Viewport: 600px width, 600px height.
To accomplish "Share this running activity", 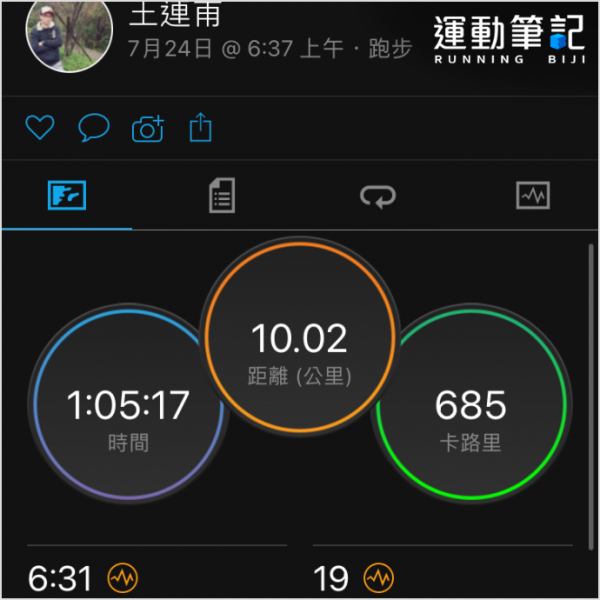I will [201, 128].
